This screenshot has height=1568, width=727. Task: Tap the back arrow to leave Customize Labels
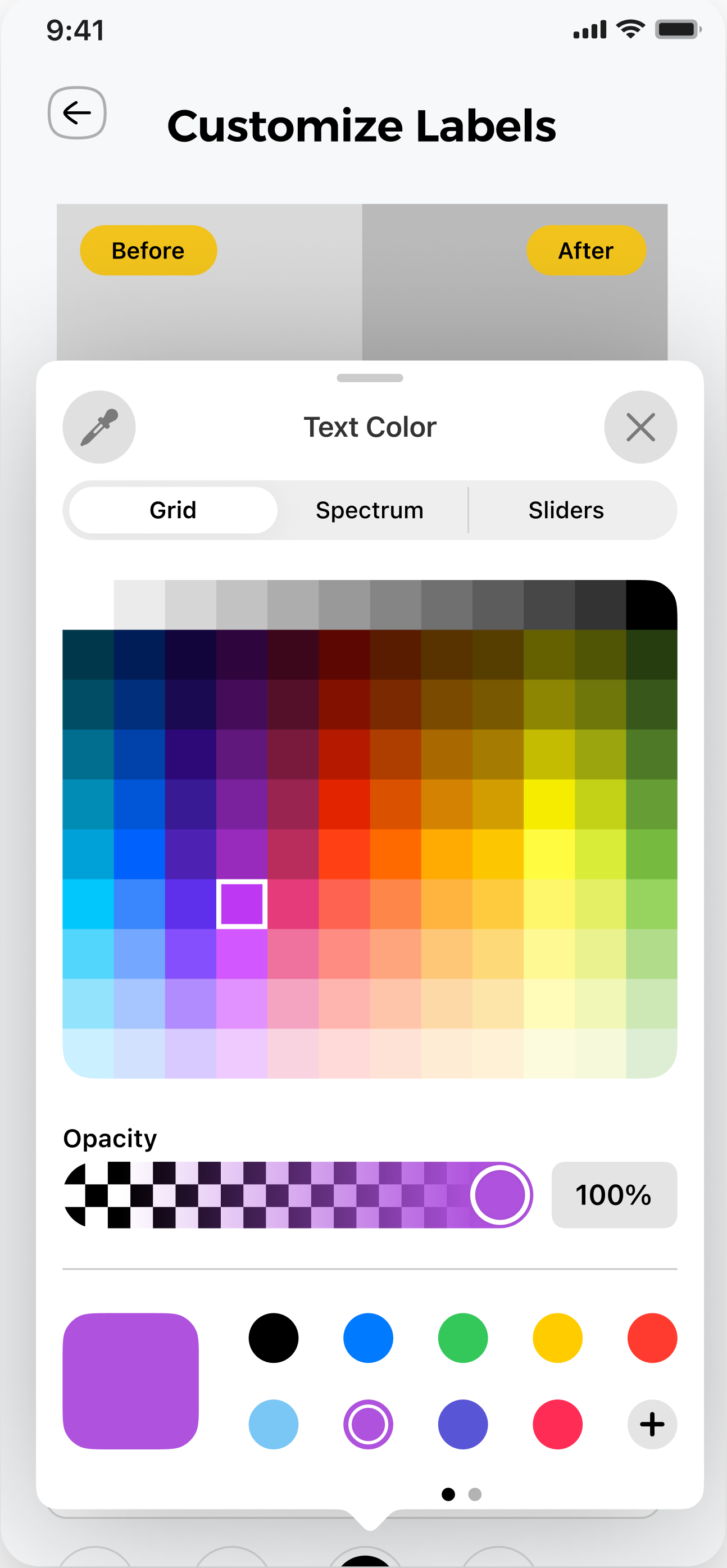[x=78, y=111]
